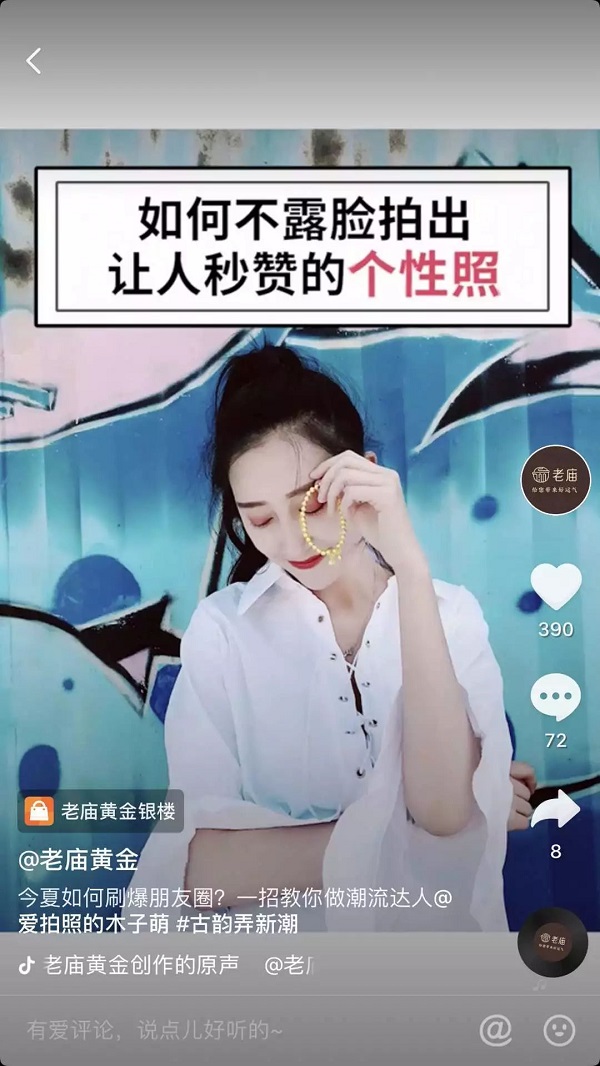This screenshot has height=1066, width=600.
Task: Open 老庙 profile avatar on the right
Action: pyautogui.click(x=555, y=480)
